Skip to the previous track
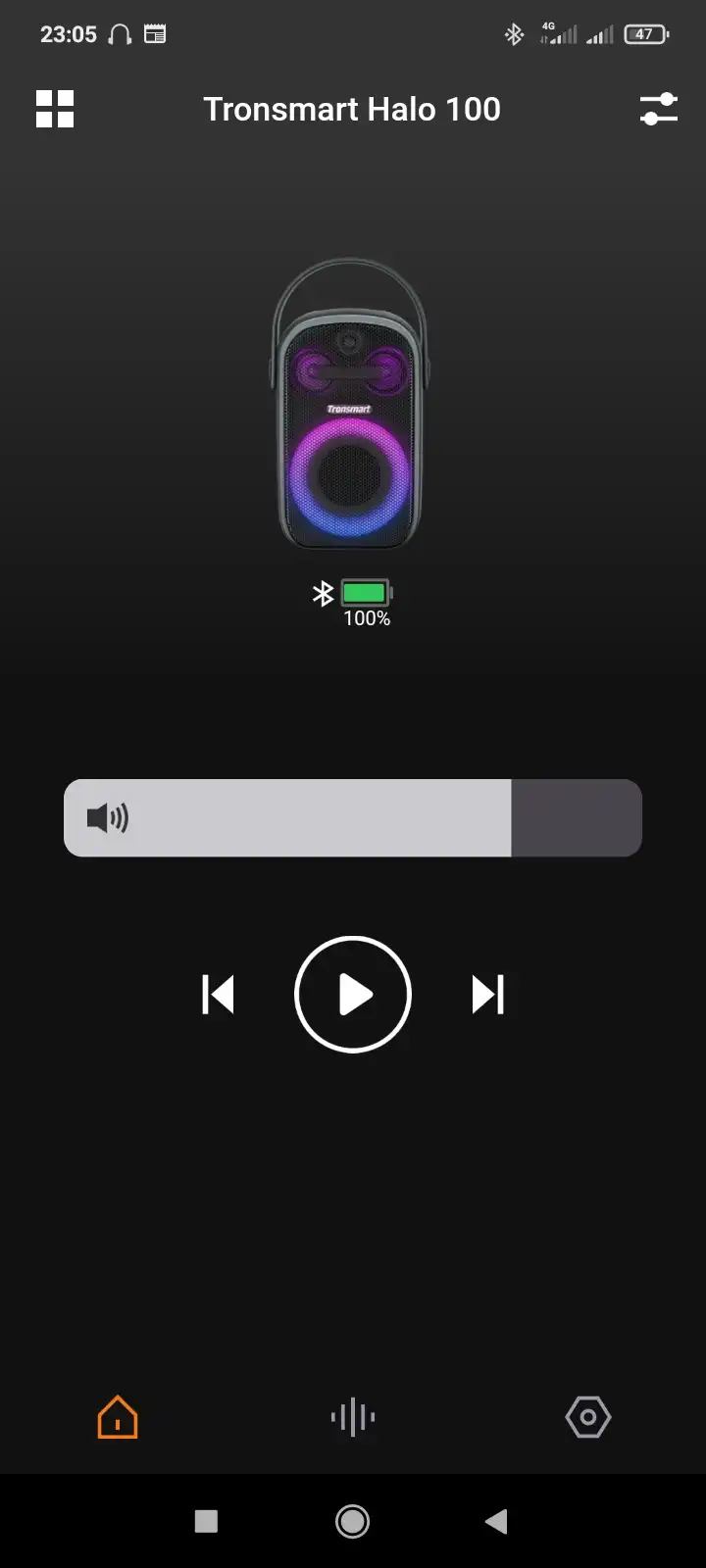Image resolution: width=706 pixels, height=1568 pixels. pyautogui.click(x=218, y=995)
